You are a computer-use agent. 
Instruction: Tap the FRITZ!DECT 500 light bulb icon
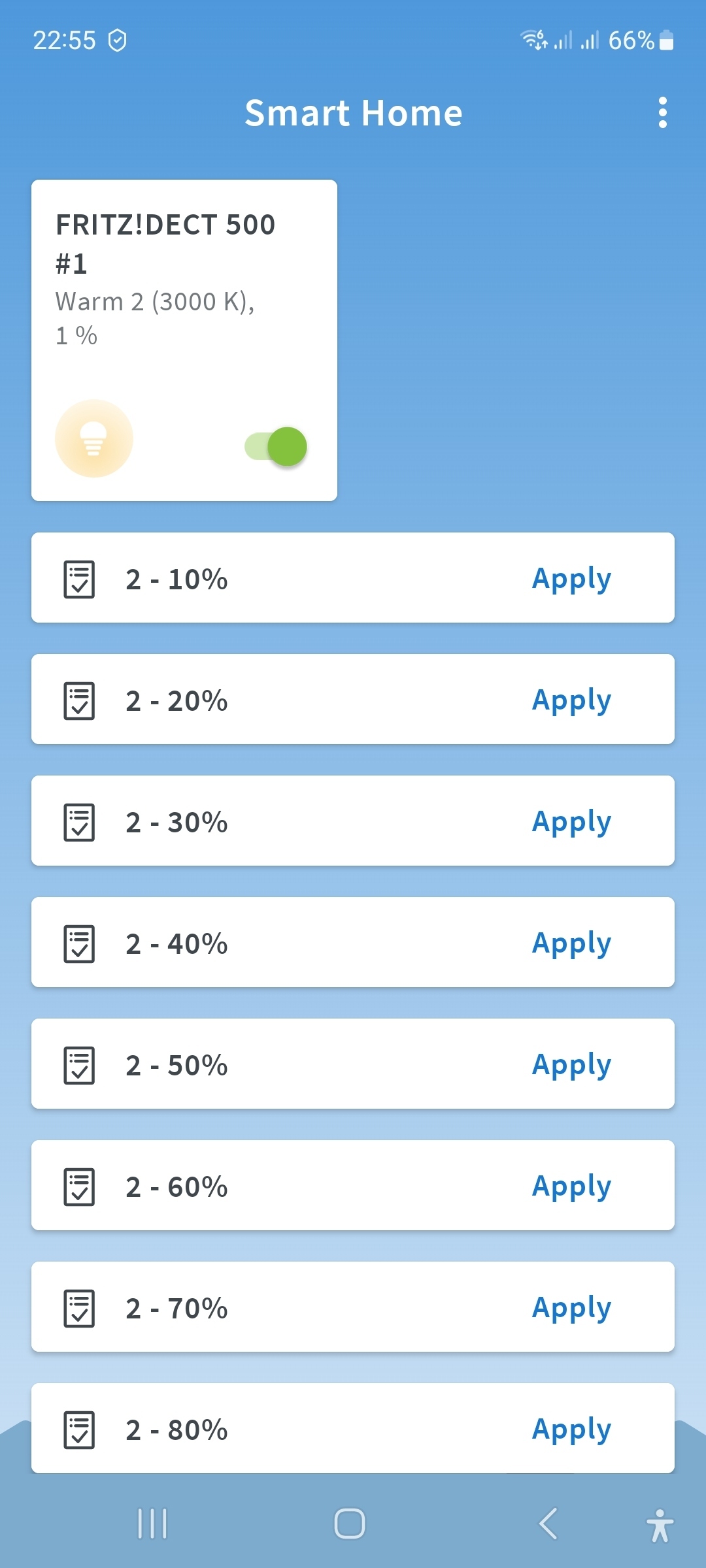[x=93, y=438]
